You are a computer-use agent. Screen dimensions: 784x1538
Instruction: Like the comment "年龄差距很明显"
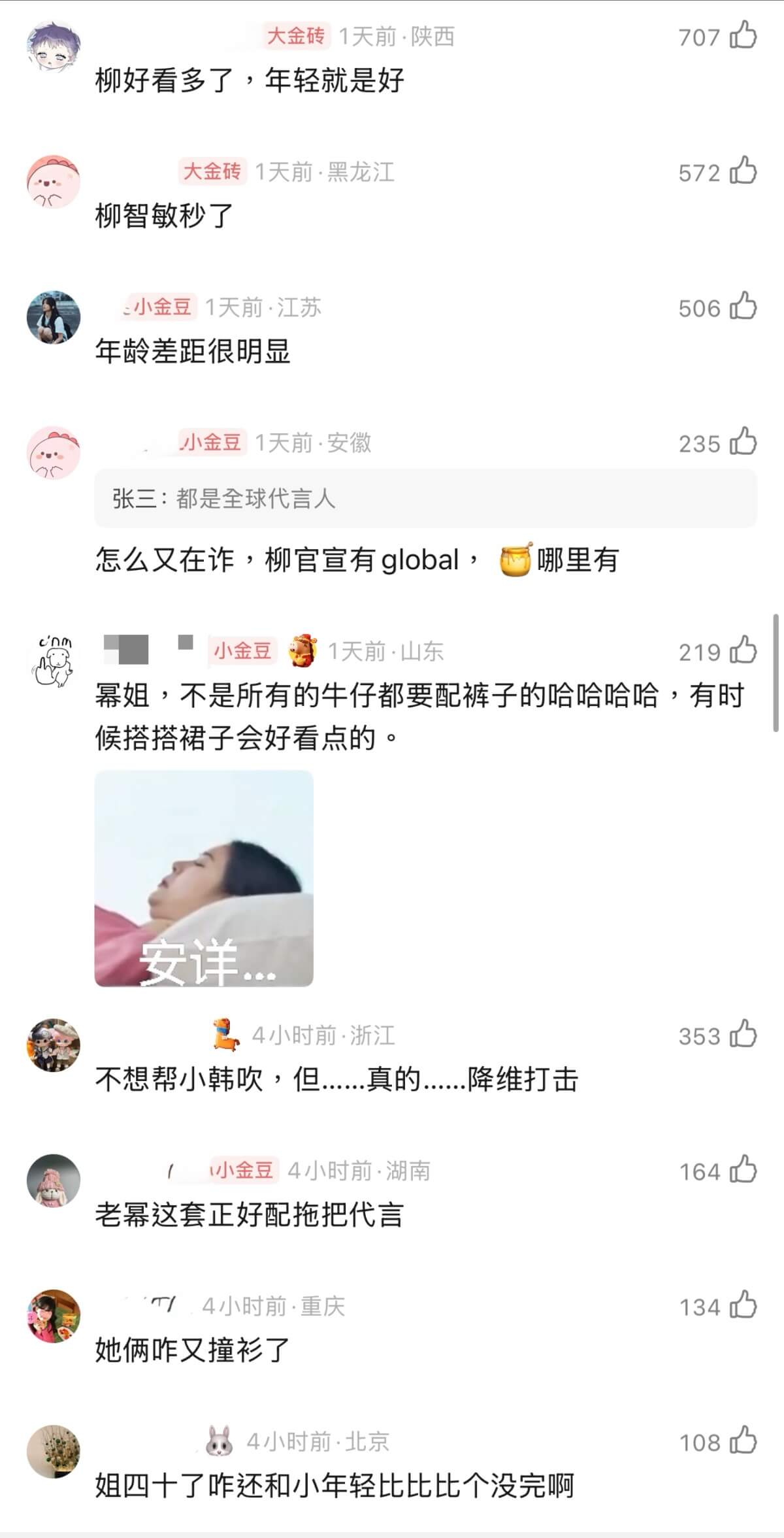pos(743,307)
